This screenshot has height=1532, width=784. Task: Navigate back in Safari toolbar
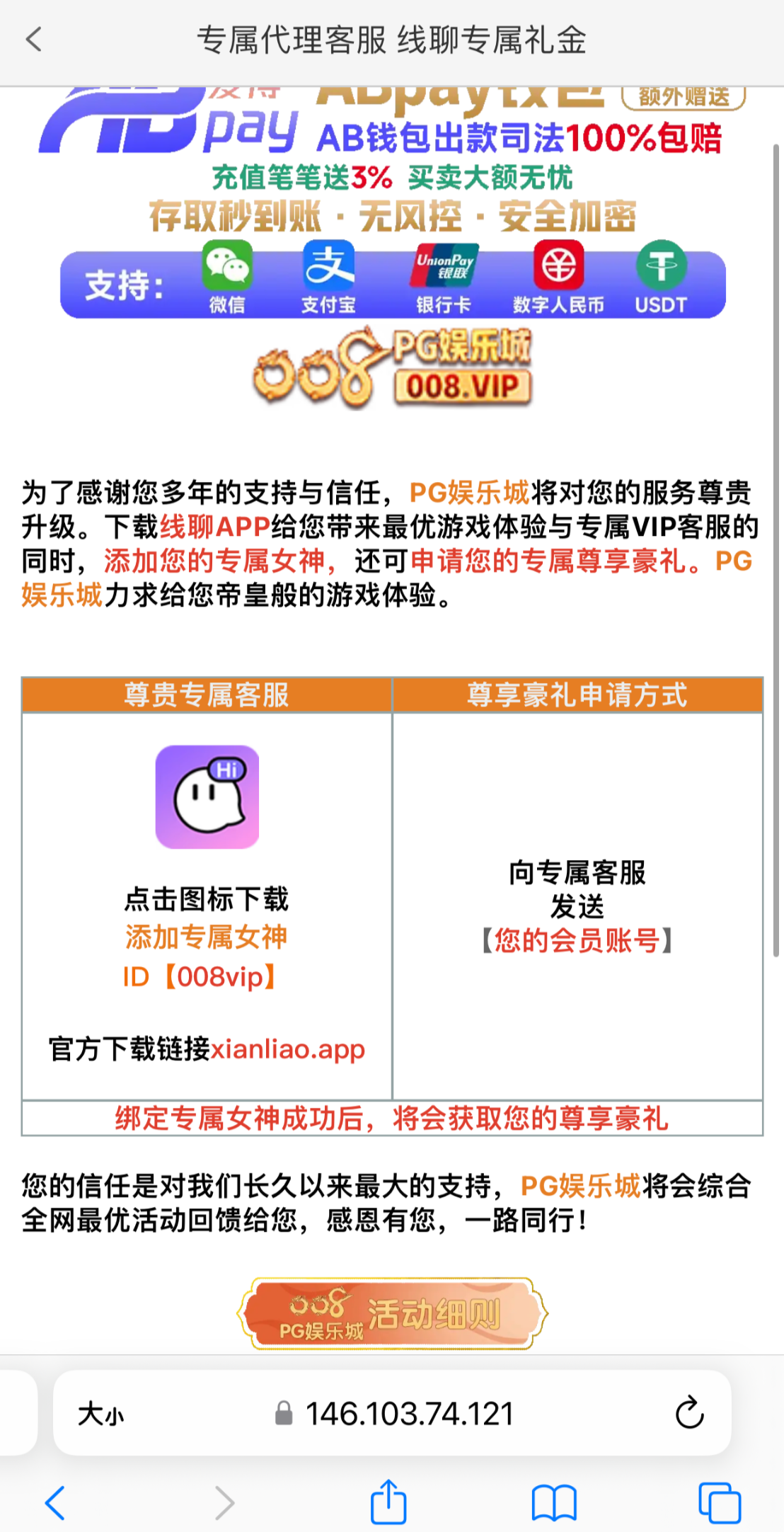pos(55,1502)
